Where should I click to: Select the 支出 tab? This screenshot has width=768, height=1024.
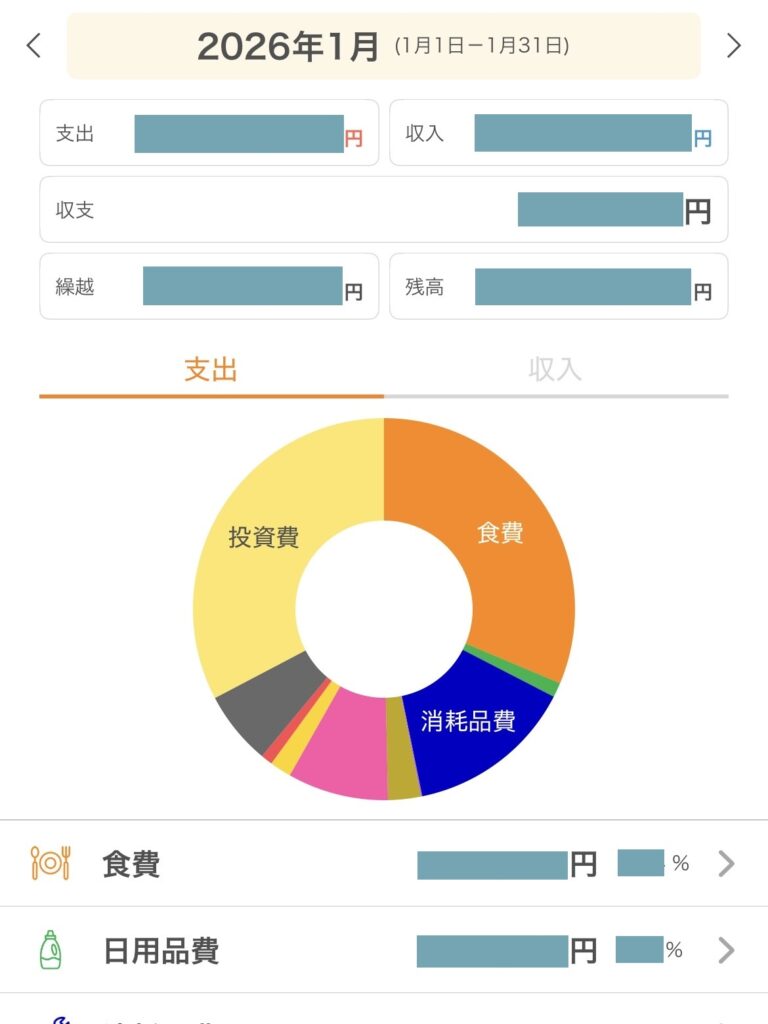pos(210,370)
